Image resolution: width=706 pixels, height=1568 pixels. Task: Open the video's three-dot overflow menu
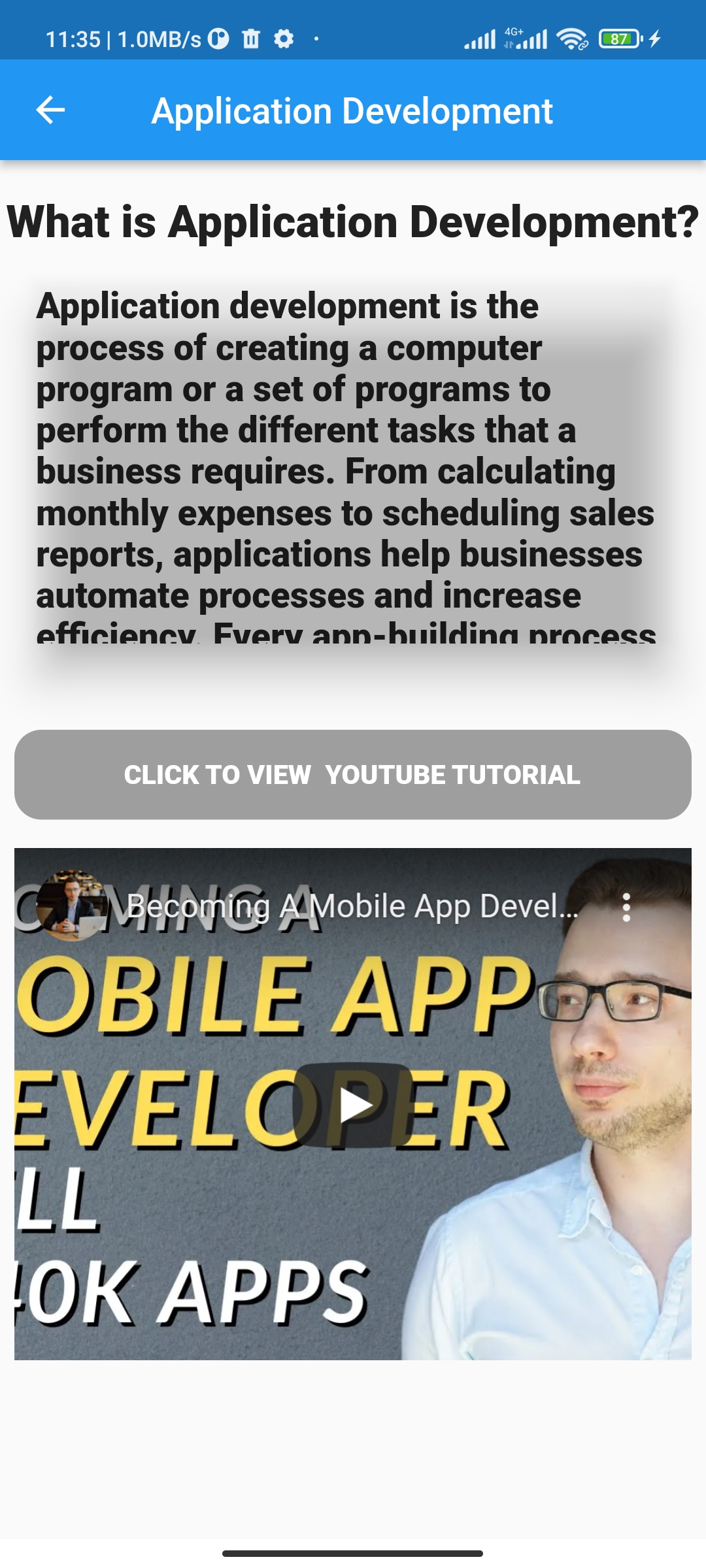(x=626, y=907)
